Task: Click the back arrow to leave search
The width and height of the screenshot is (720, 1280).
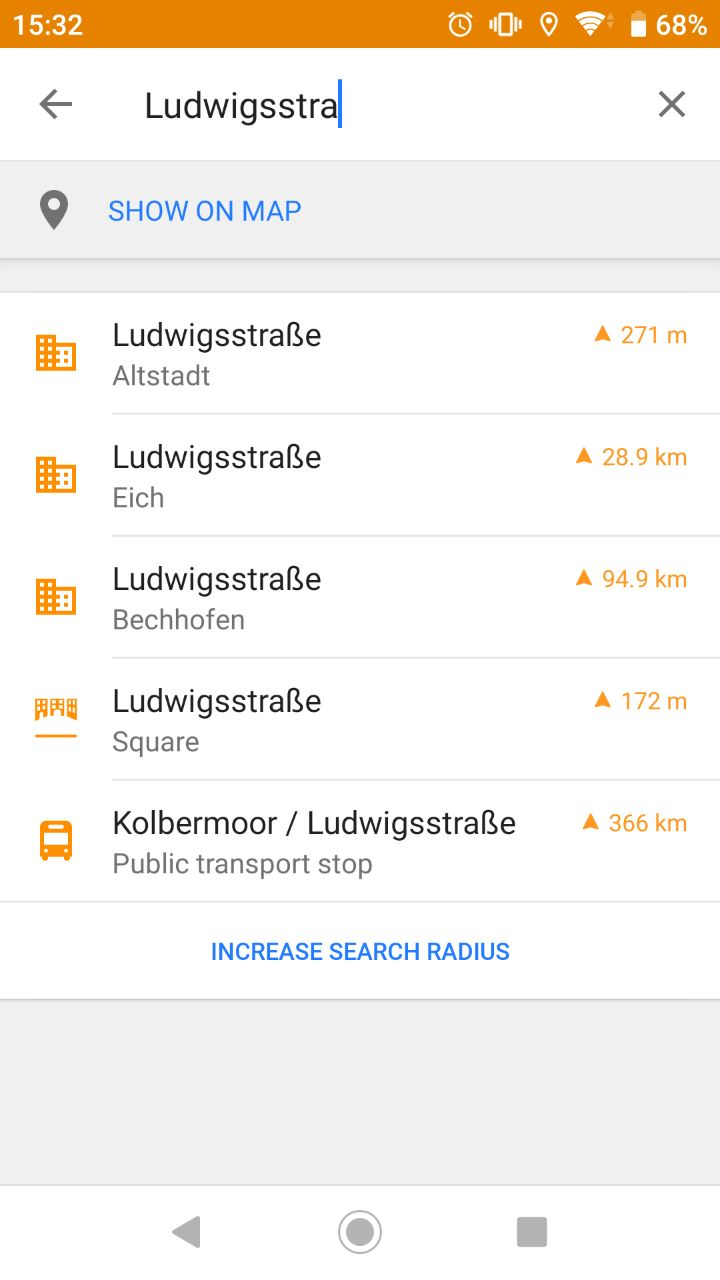Action: coord(55,103)
